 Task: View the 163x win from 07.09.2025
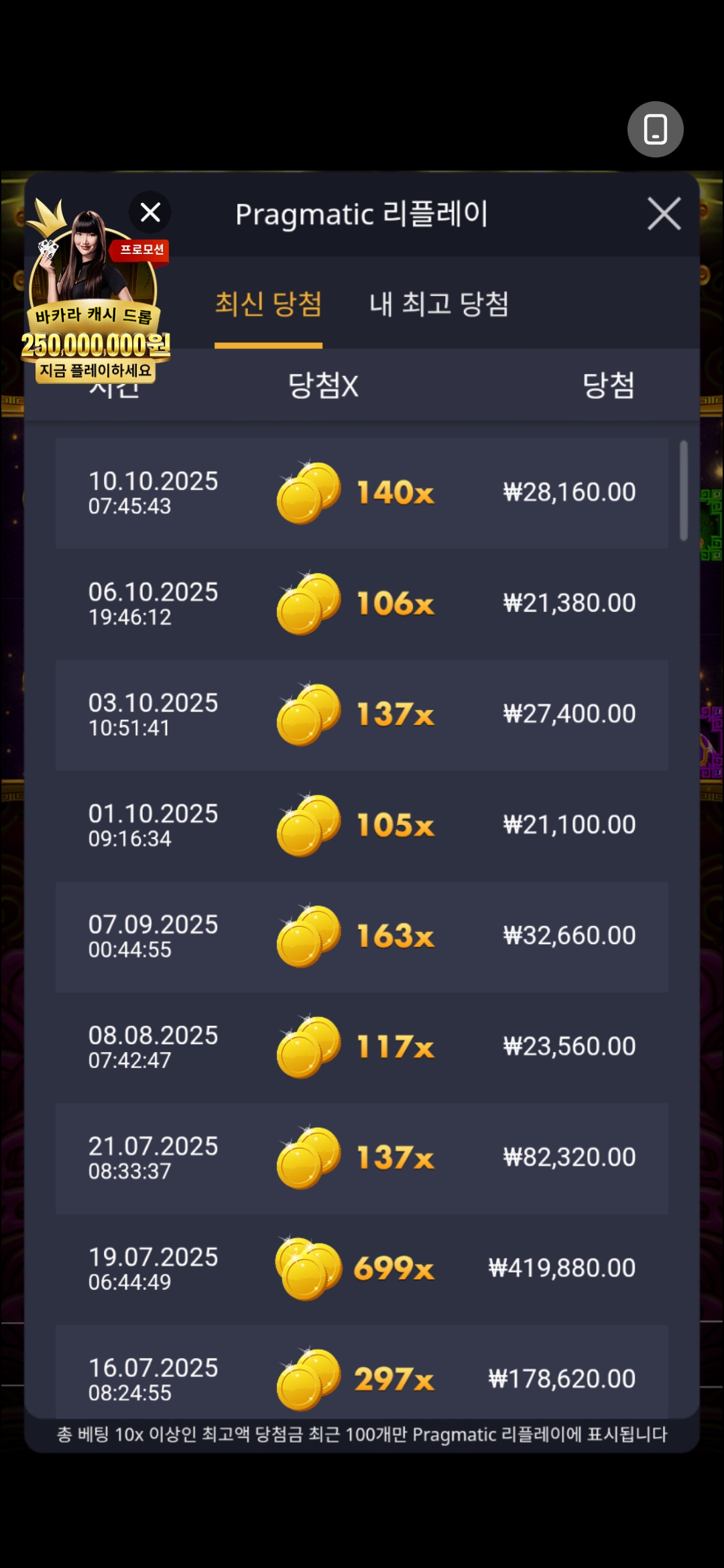361,937
